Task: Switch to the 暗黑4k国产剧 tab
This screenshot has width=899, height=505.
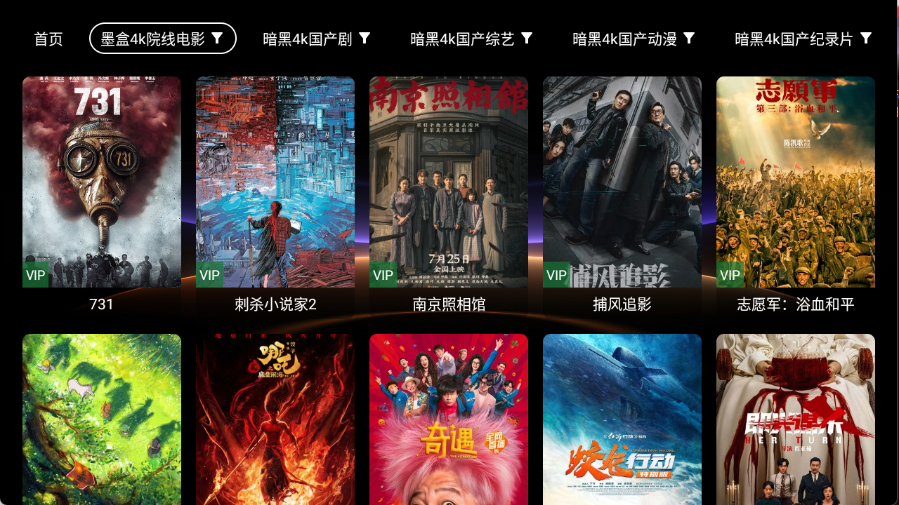Action: (x=316, y=39)
